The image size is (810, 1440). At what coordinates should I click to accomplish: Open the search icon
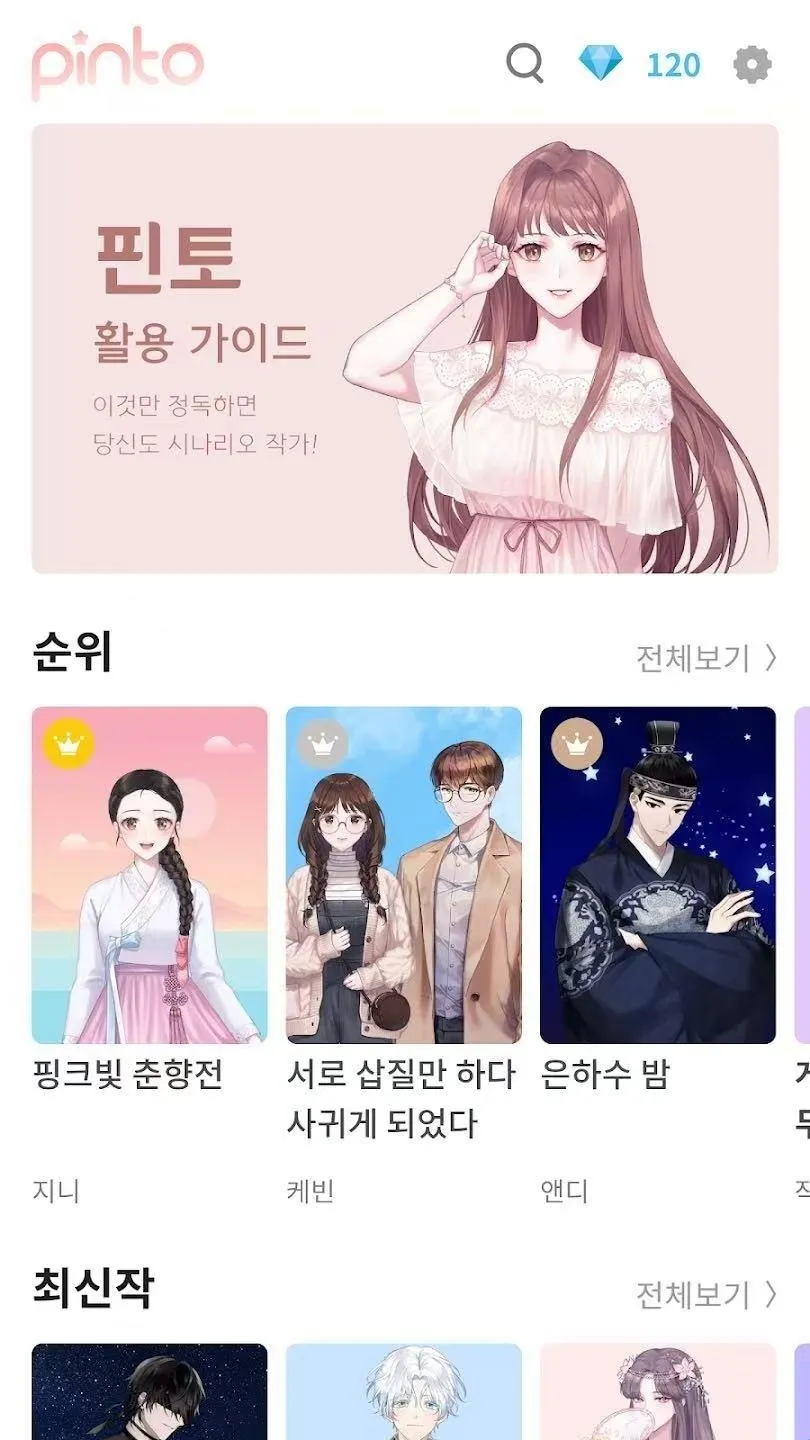pos(523,65)
